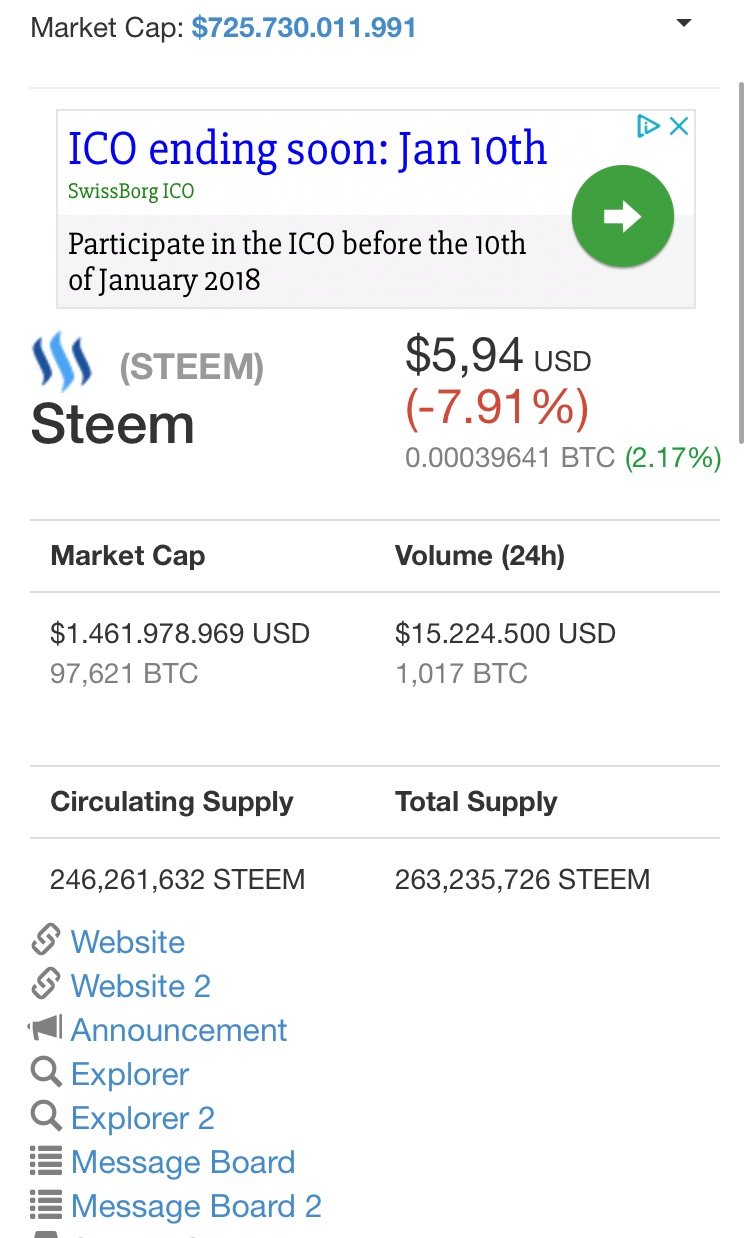Open the ICO ending soon headline
Image resolution: width=750 pixels, height=1238 pixels.
click(307, 149)
